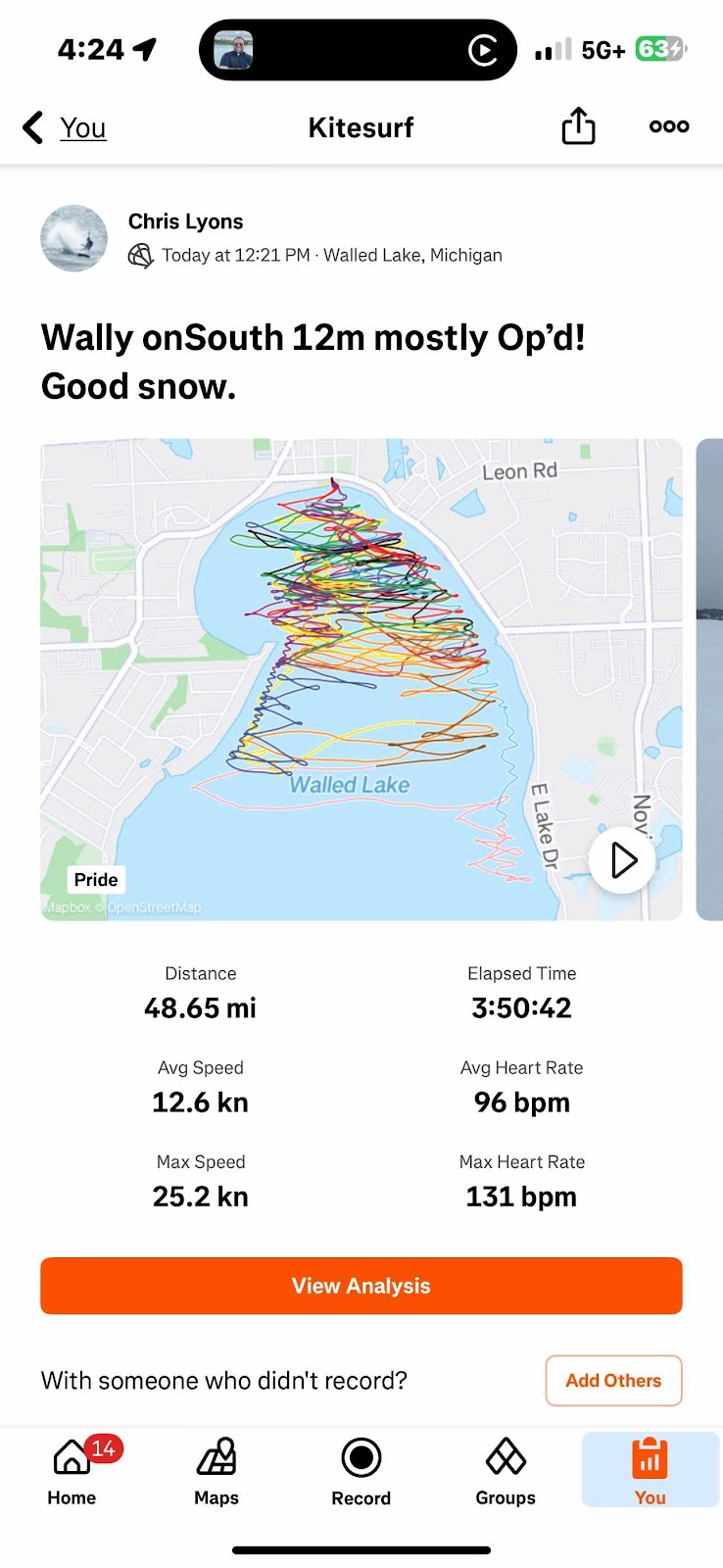
Task: Switch to the Groups tab
Action: pos(506,1471)
